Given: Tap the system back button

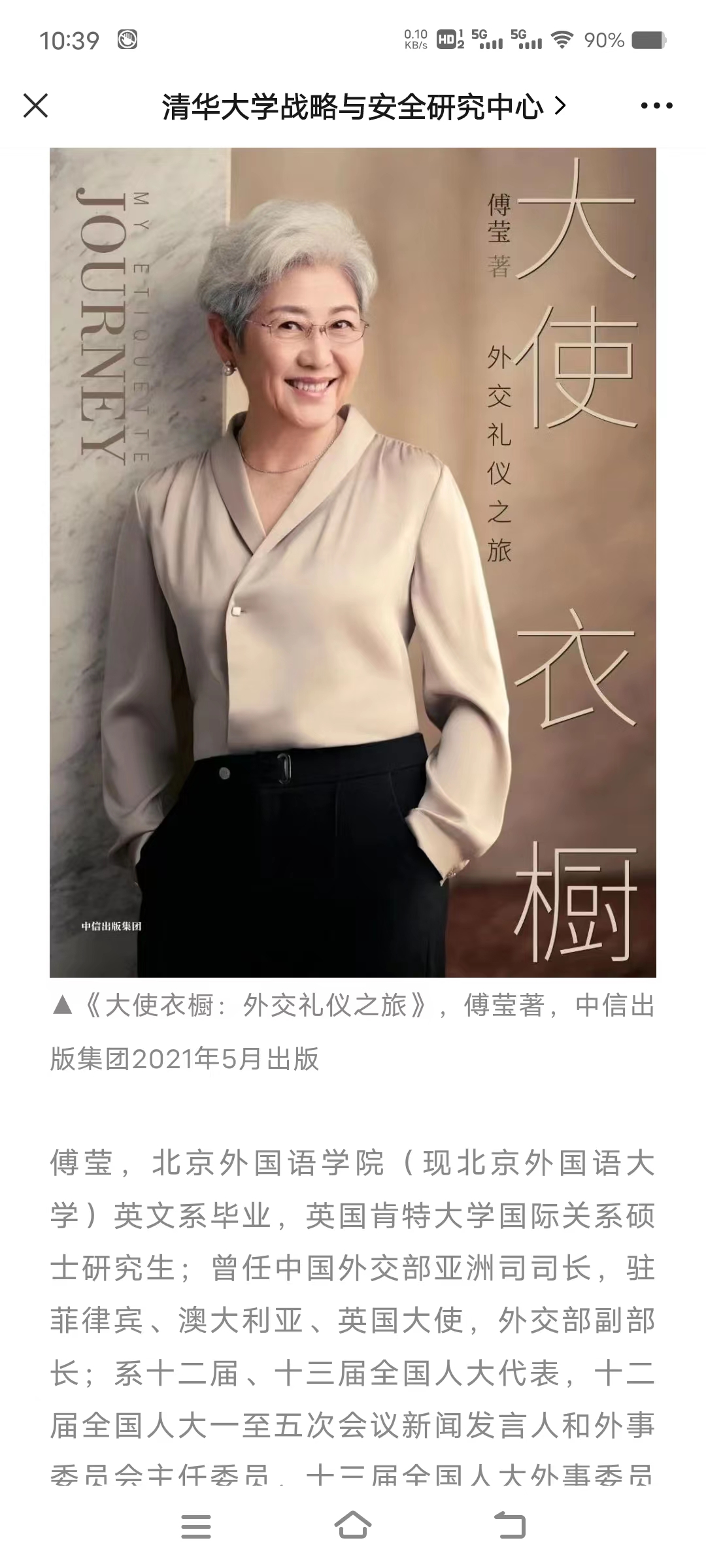Looking at the screenshot, I should point(511,1526).
